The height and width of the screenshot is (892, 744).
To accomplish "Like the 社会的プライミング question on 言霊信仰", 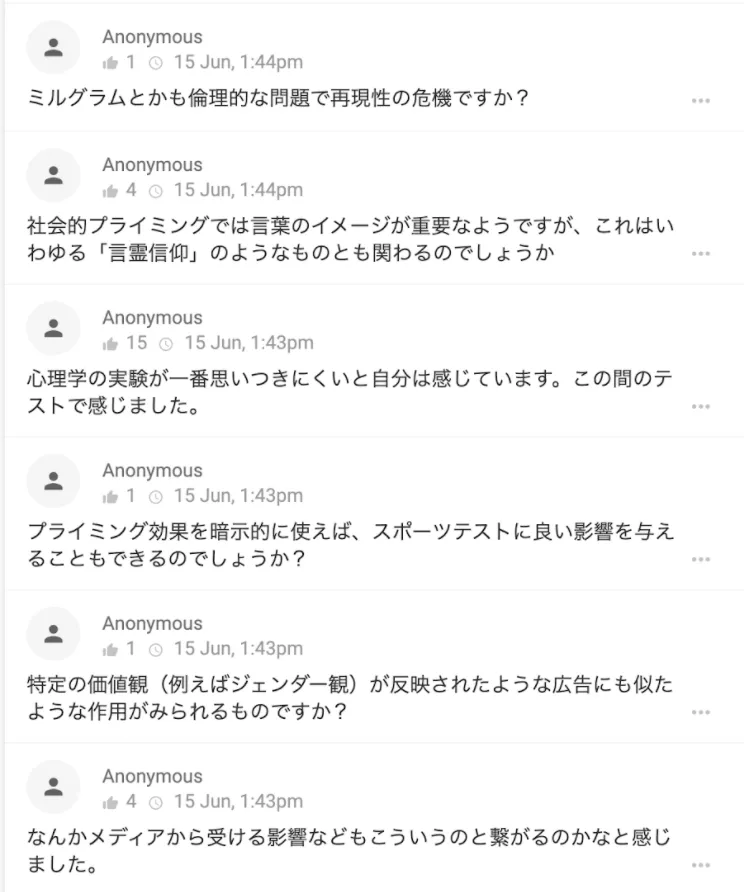I will pyautogui.click(x=110, y=190).
